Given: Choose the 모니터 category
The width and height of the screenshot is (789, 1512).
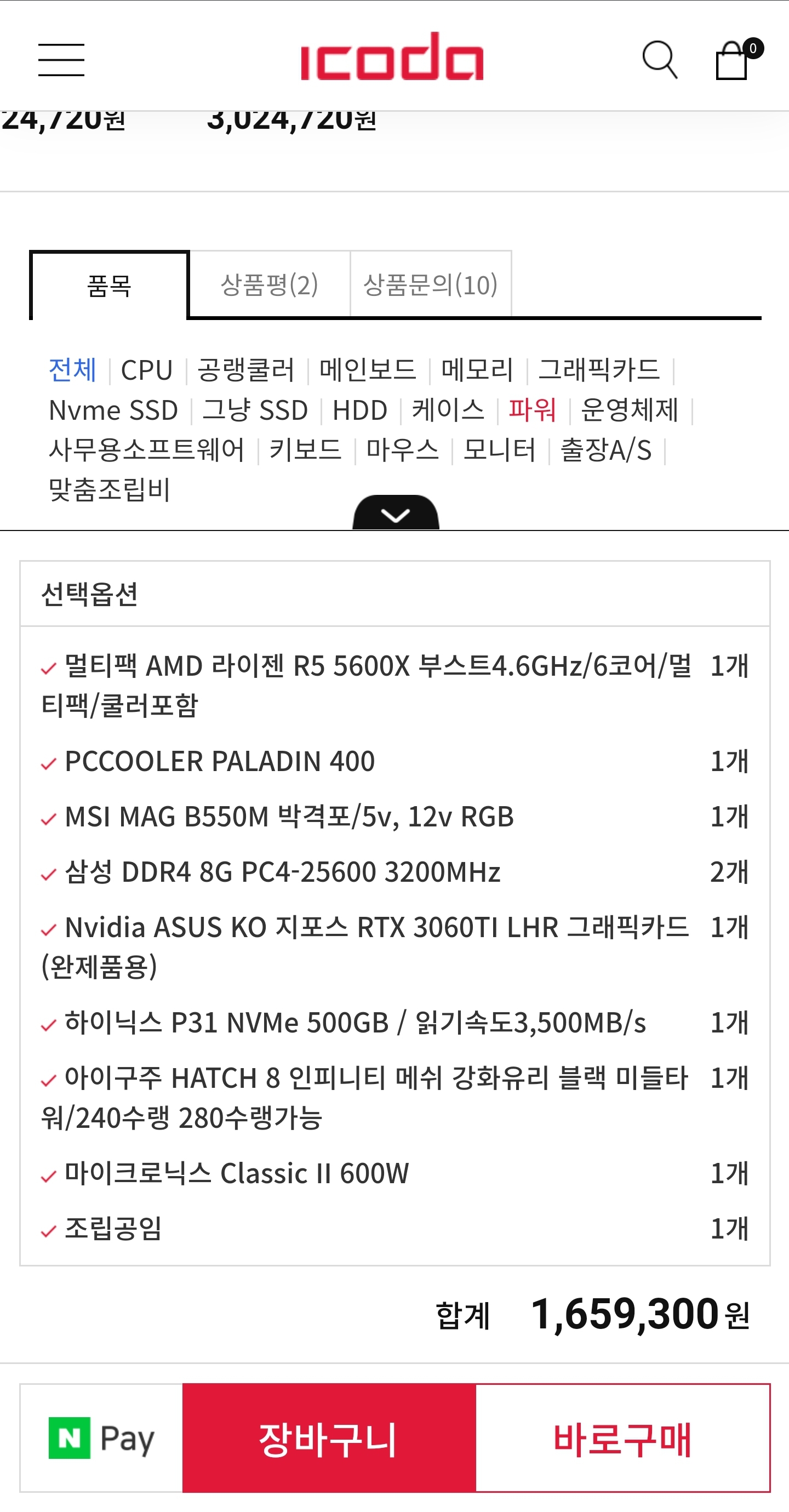Looking at the screenshot, I should (x=499, y=449).
